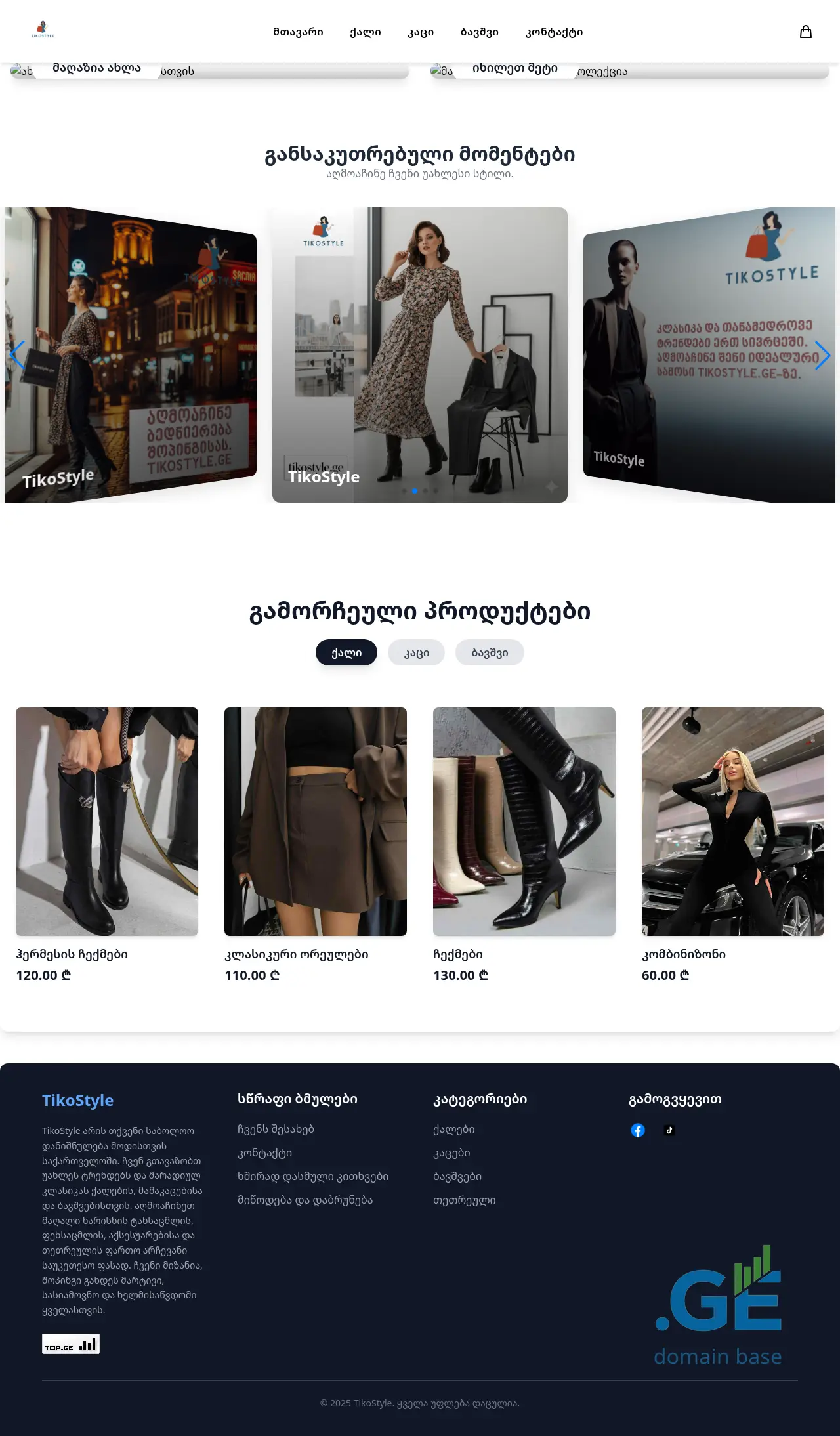The width and height of the screenshot is (840, 1436).
Task: Open ხშირად დასმული კითხვები link
Action: coord(312,1176)
